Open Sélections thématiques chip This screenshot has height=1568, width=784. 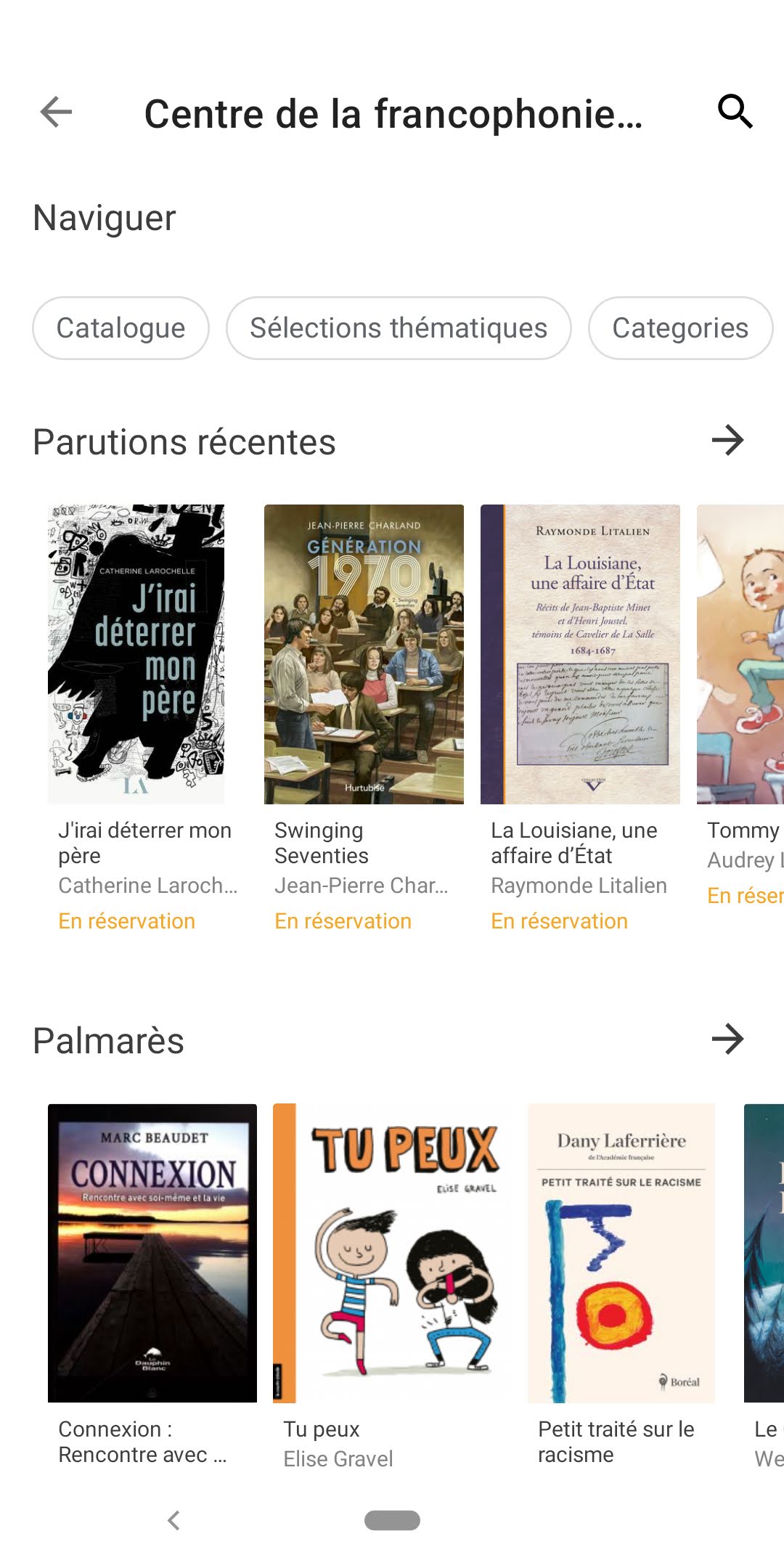399,328
